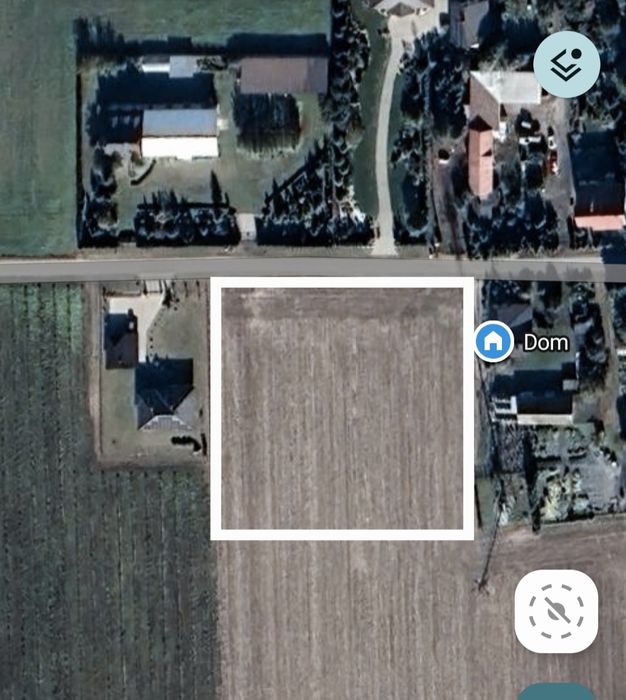Screen dimensions: 626x700
Task: Tap the Dom home marker
Action: pyautogui.click(x=493, y=341)
